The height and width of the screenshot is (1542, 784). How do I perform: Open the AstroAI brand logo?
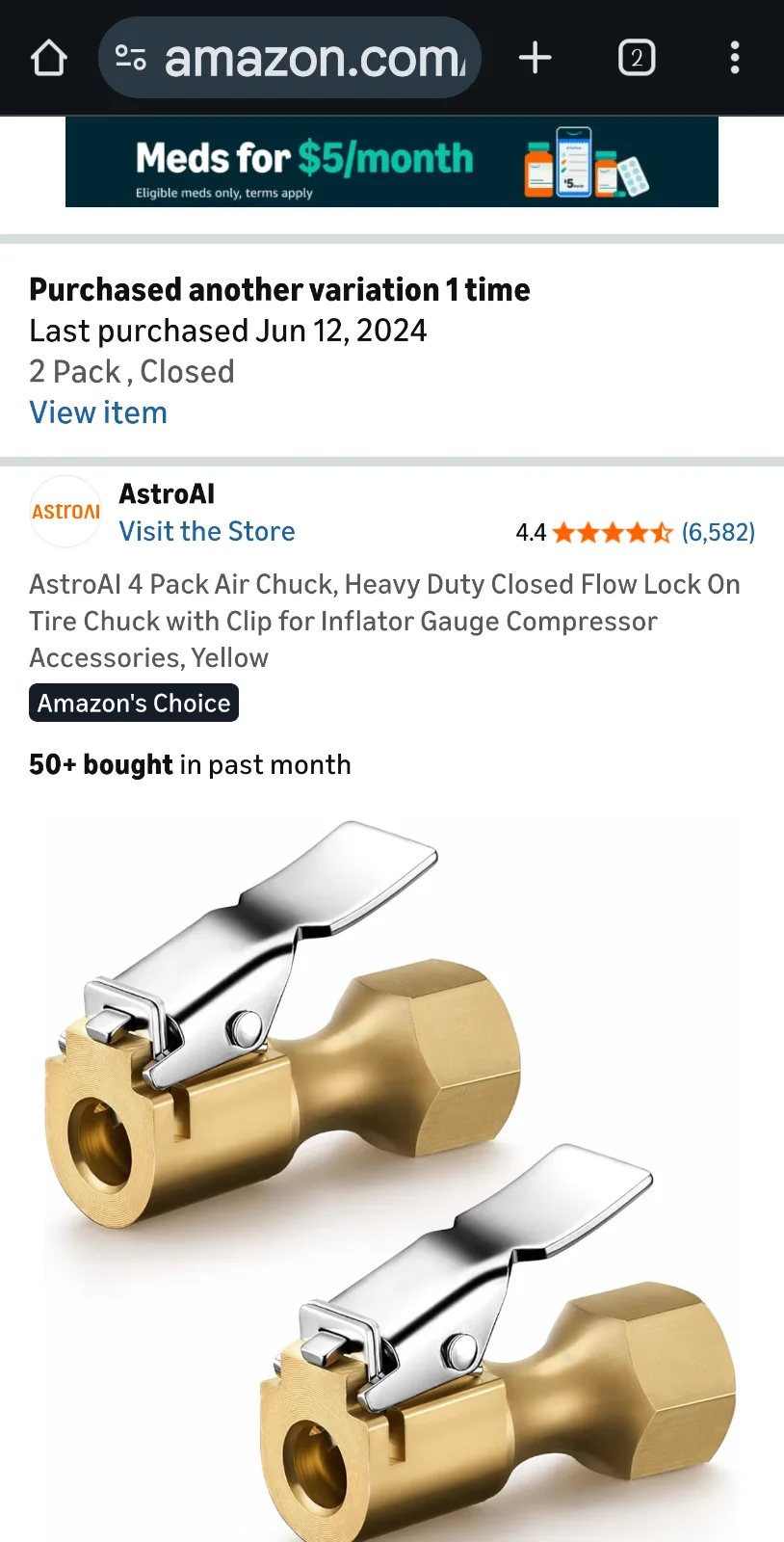[x=65, y=512]
